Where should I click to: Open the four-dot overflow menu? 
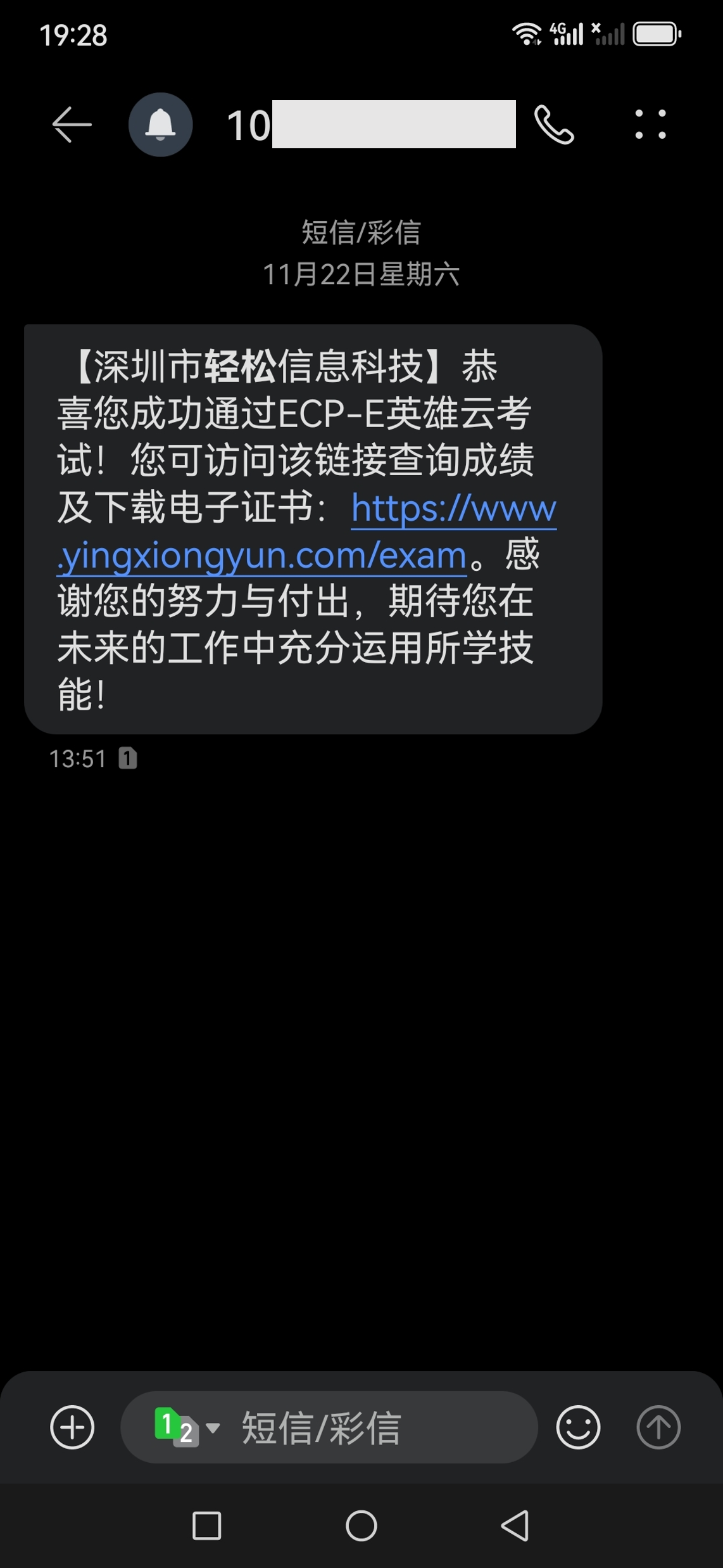tap(650, 124)
